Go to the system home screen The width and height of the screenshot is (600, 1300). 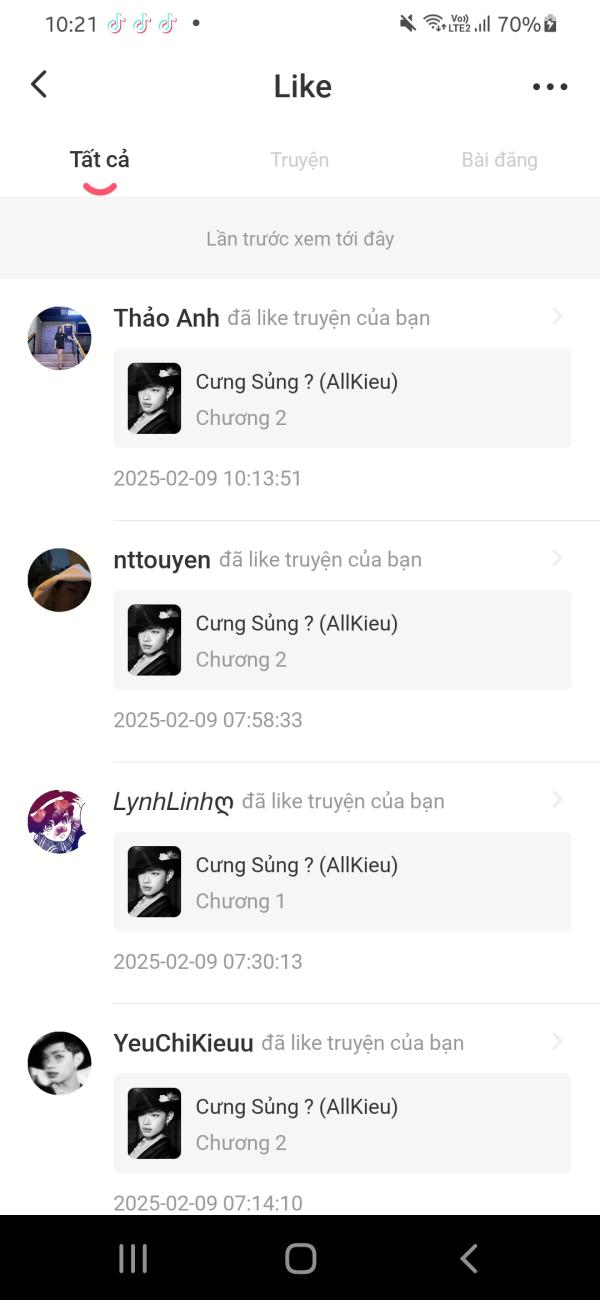tap(300, 1258)
